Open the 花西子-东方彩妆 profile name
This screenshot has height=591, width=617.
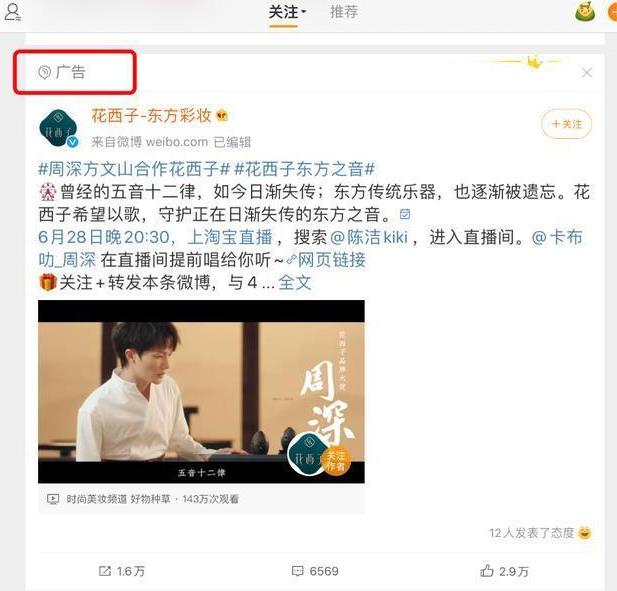pos(150,115)
